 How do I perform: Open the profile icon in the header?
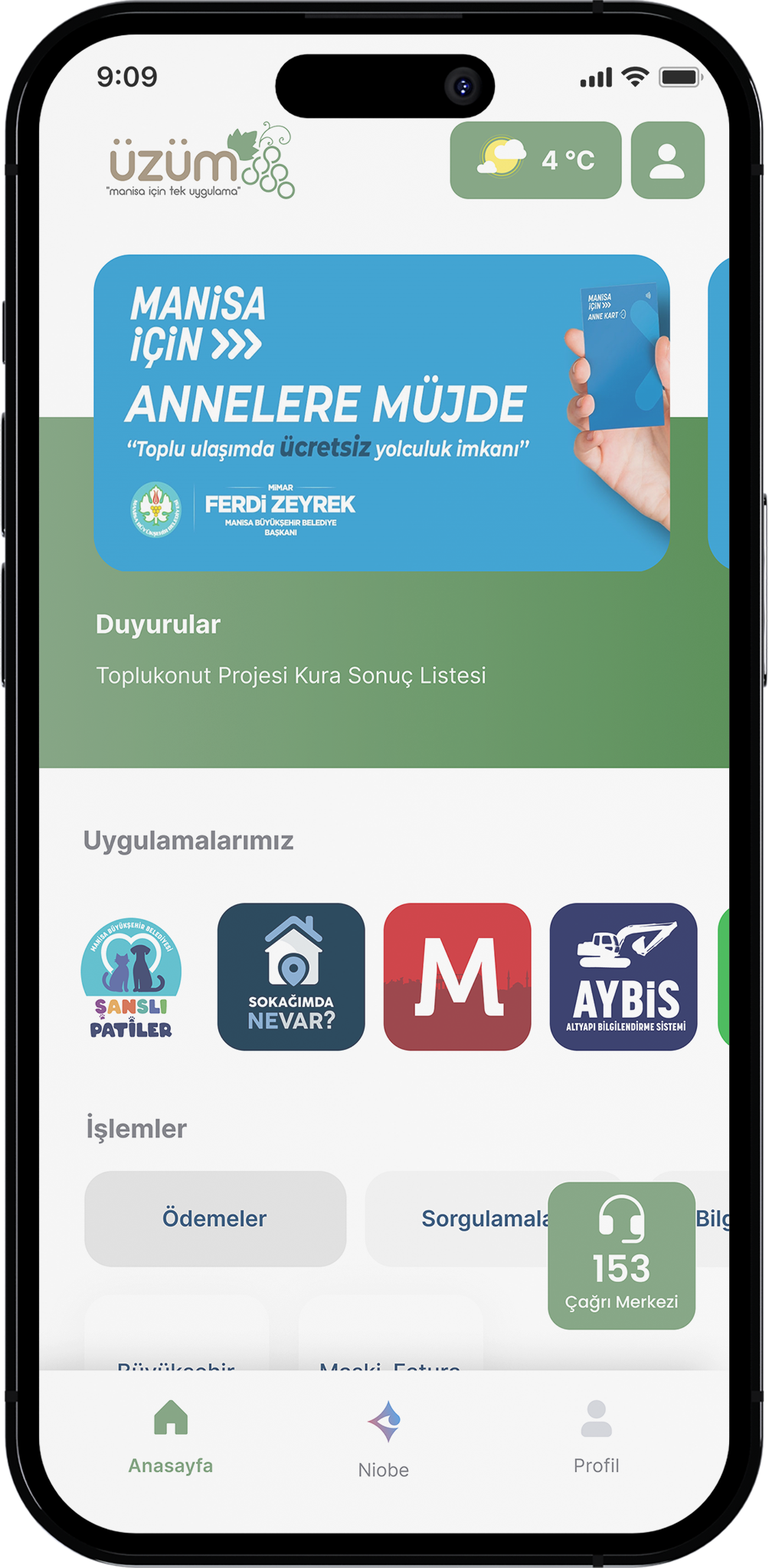coord(667,160)
